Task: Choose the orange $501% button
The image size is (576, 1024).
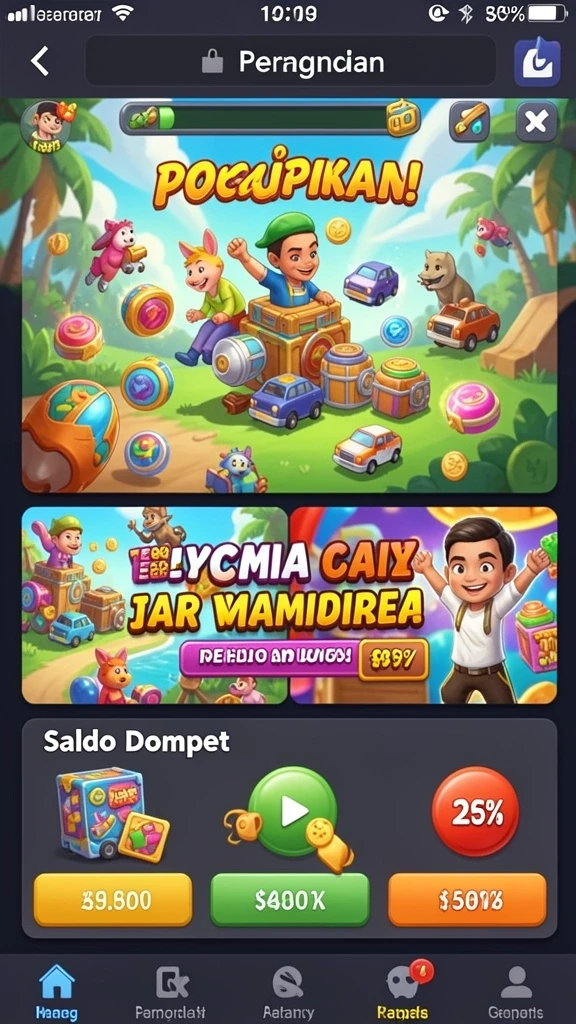Action: pos(467,900)
